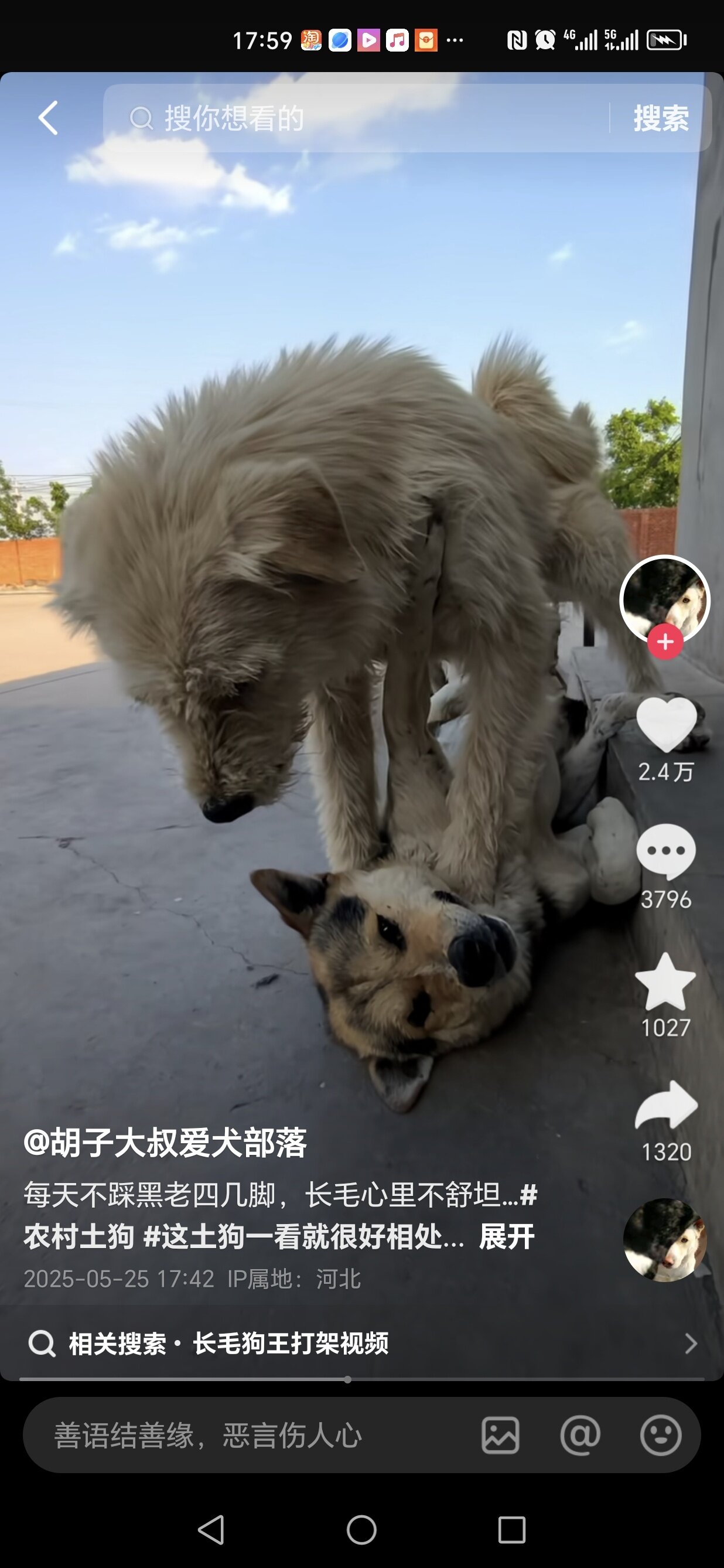Attach an image to the comment

(x=500, y=1436)
